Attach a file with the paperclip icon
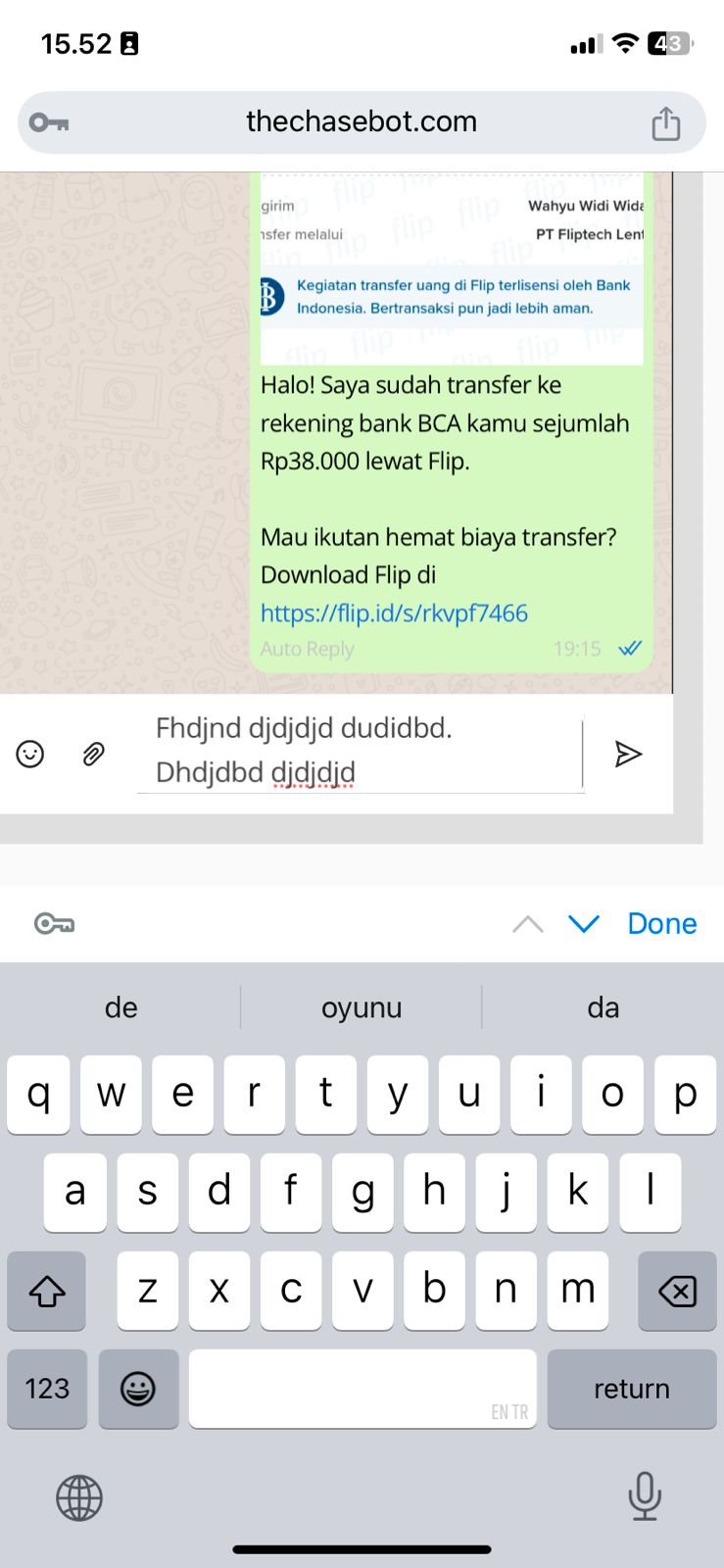This screenshot has height=1568, width=724. coord(93,754)
